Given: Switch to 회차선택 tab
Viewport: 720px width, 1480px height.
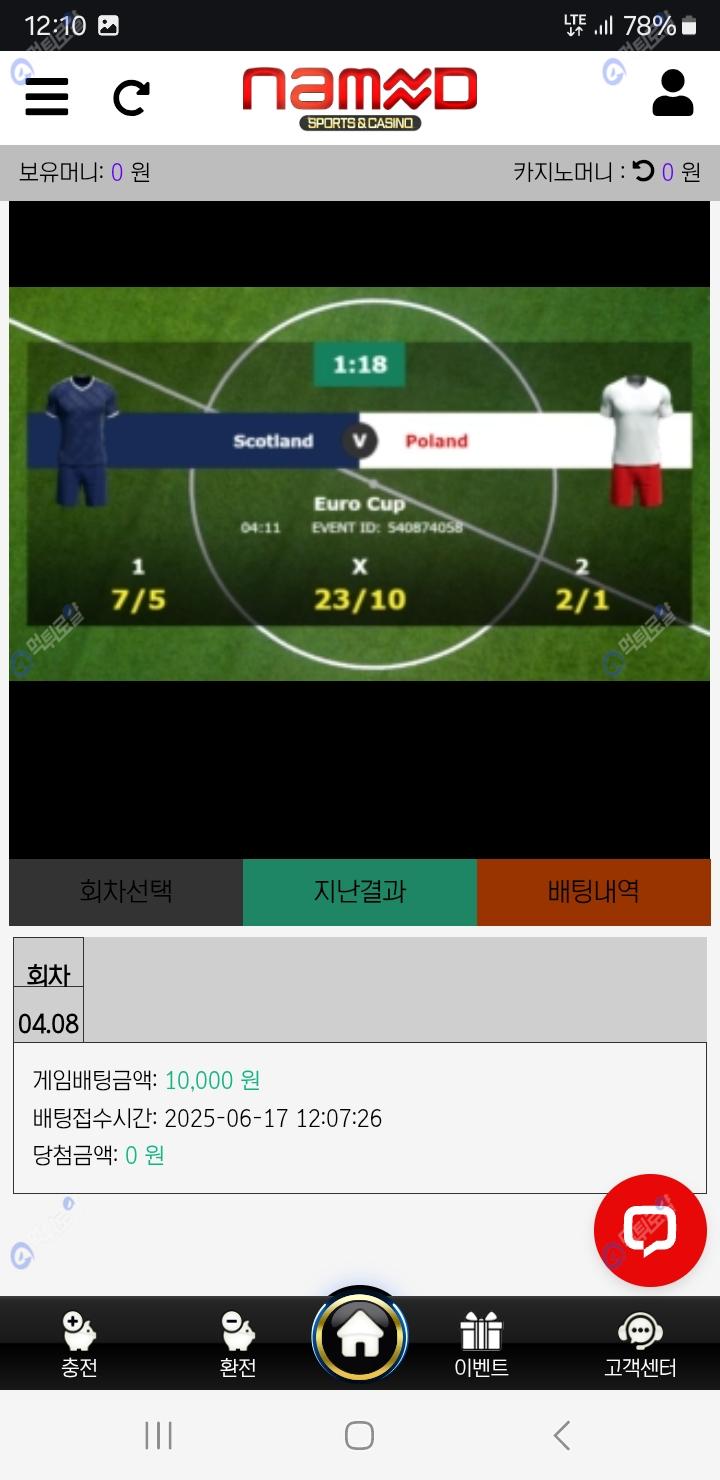Looking at the screenshot, I should click(x=126, y=891).
